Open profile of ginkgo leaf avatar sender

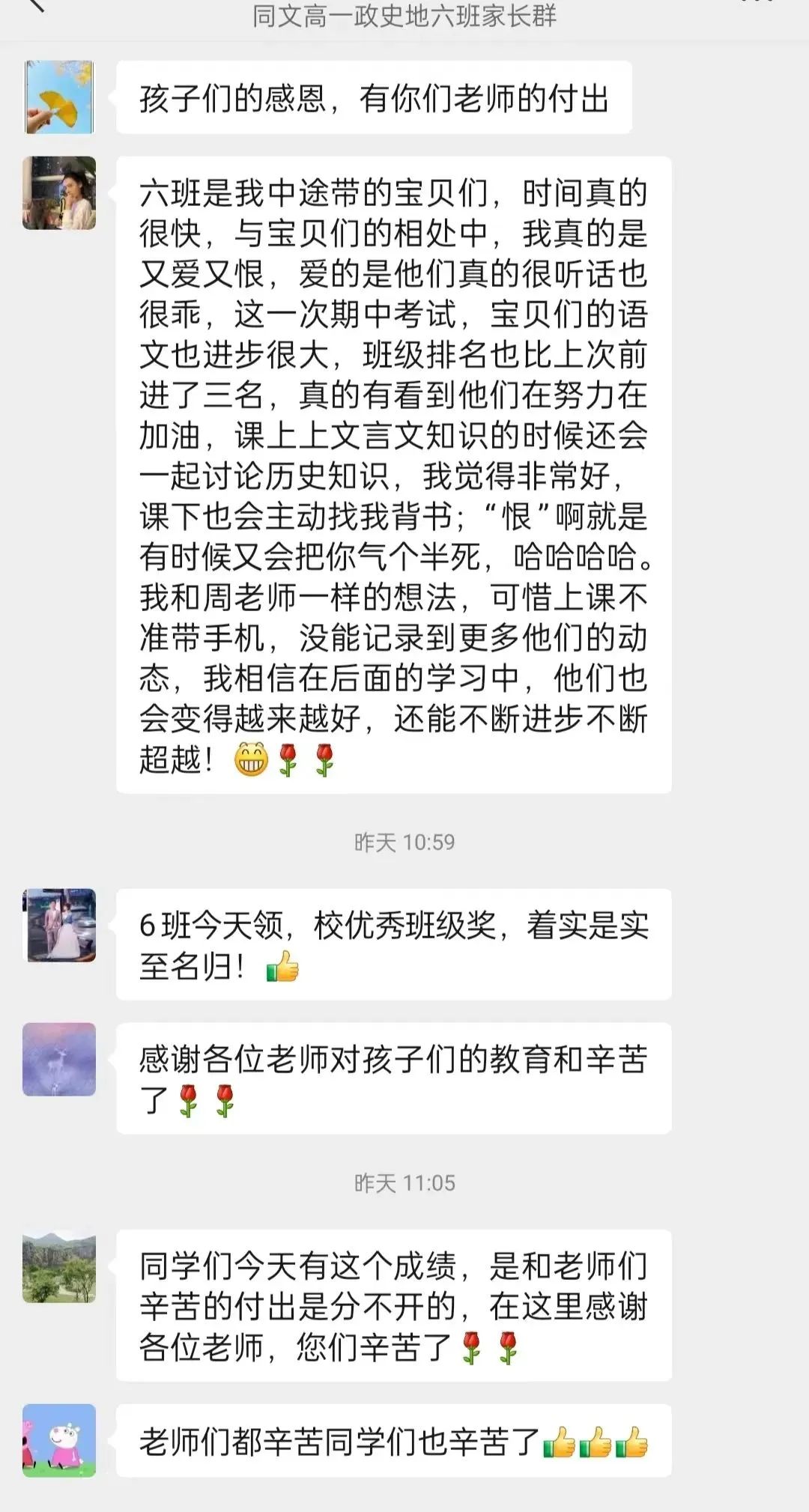(x=59, y=97)
